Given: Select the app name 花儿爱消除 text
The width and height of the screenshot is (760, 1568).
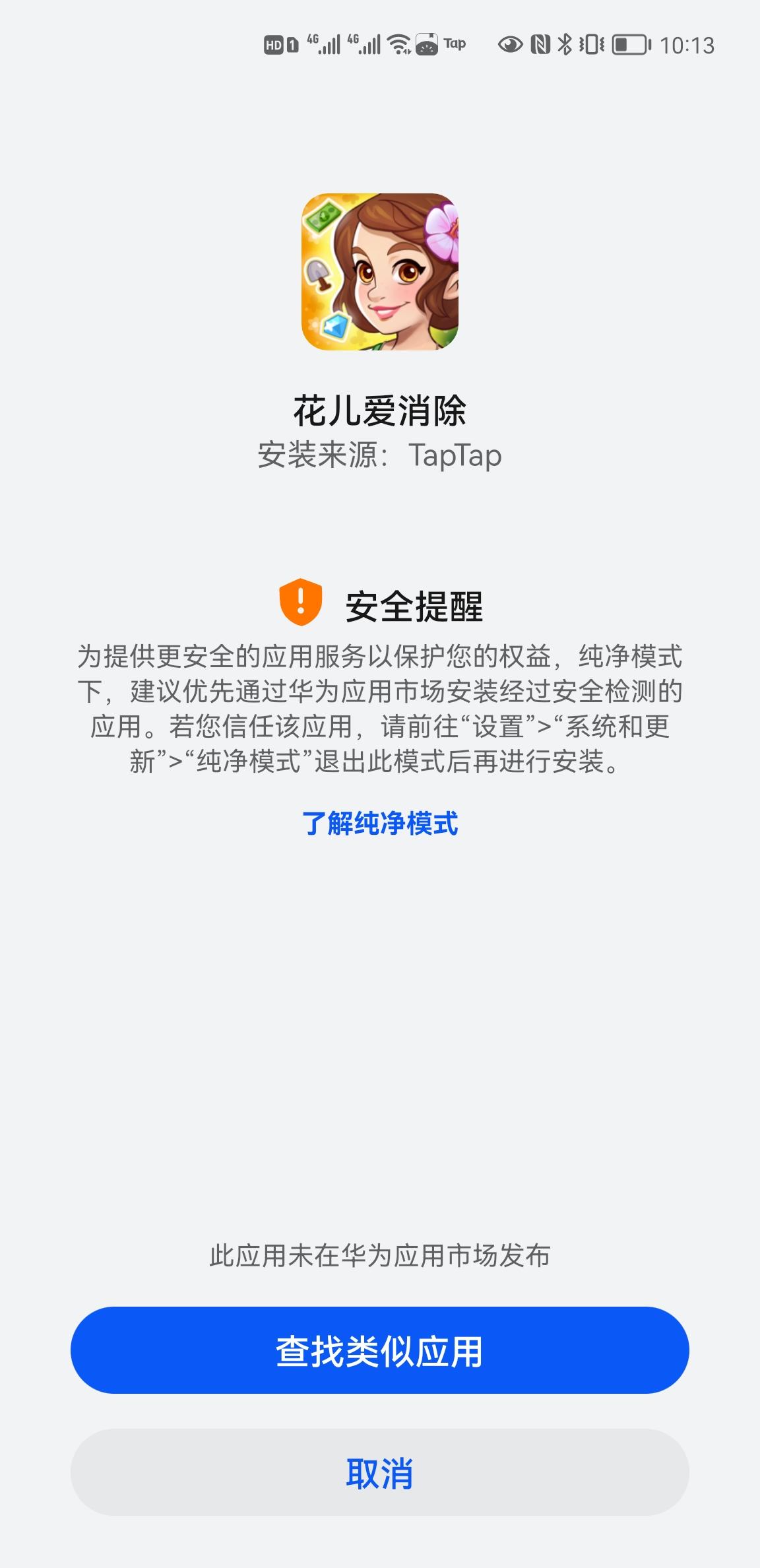Looking at the screenshot, I should pos(380,409).
